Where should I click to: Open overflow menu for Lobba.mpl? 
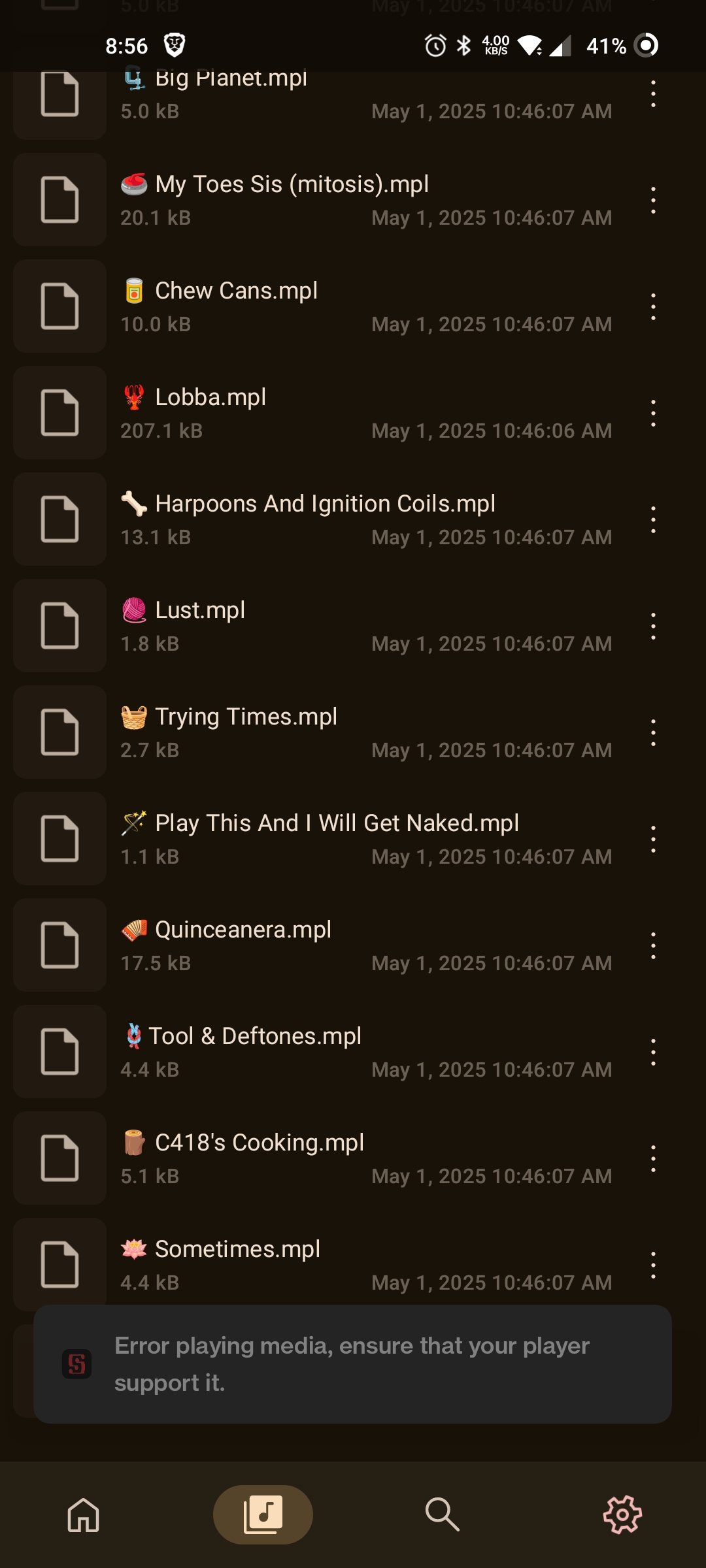tap(653, 413)
